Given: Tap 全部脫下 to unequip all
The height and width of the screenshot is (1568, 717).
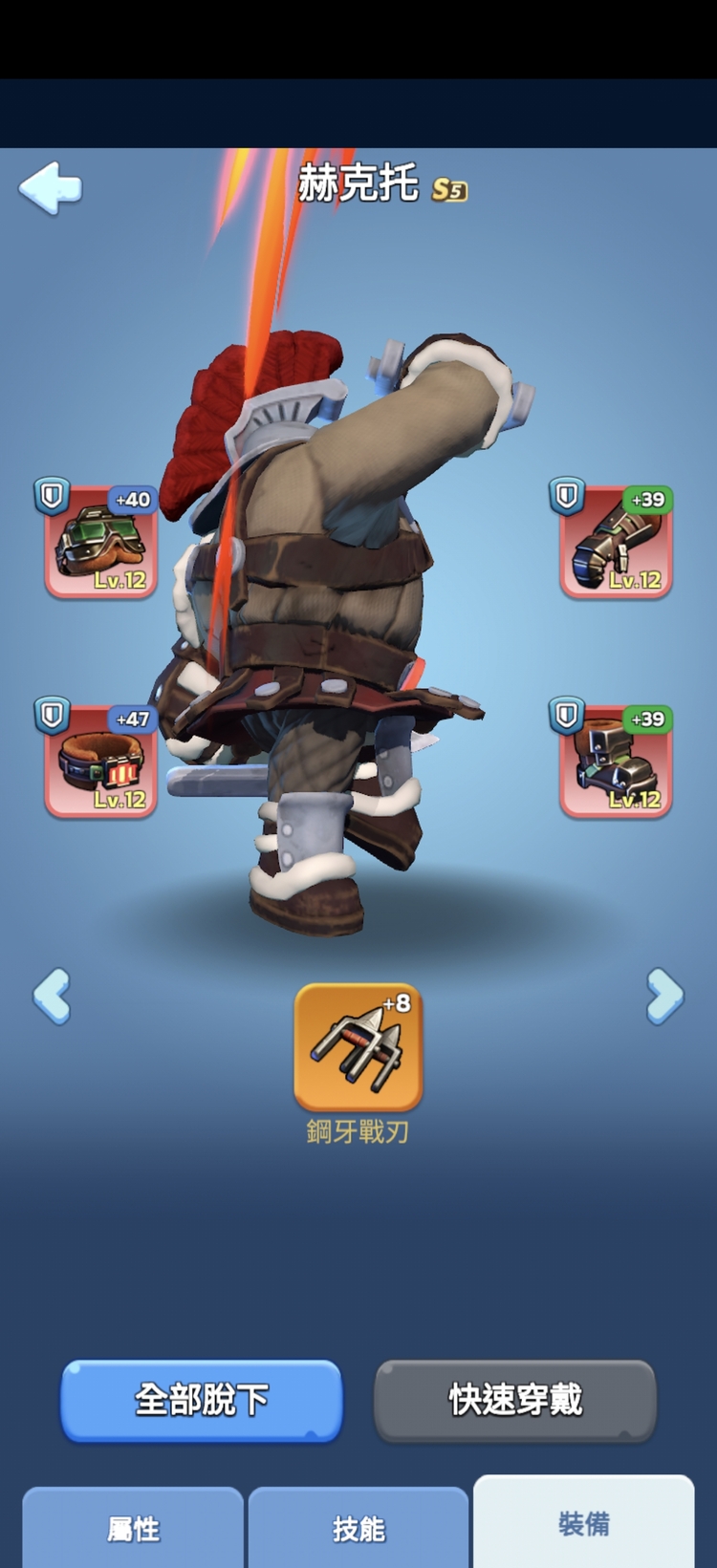Looking at the screenshot, I should tap(202, 1400).
